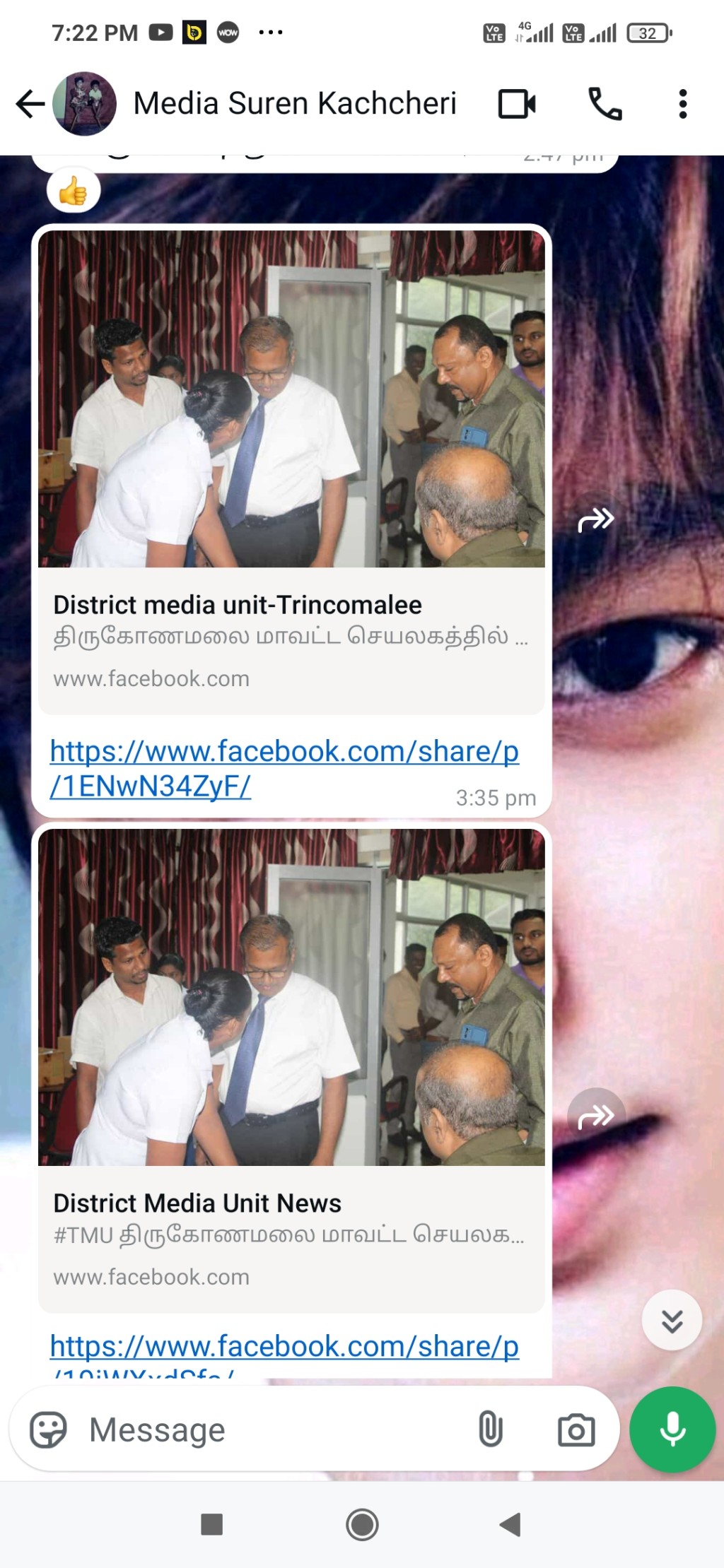Open the recent apps view
724x1568 pixels.
(212, 1524)
